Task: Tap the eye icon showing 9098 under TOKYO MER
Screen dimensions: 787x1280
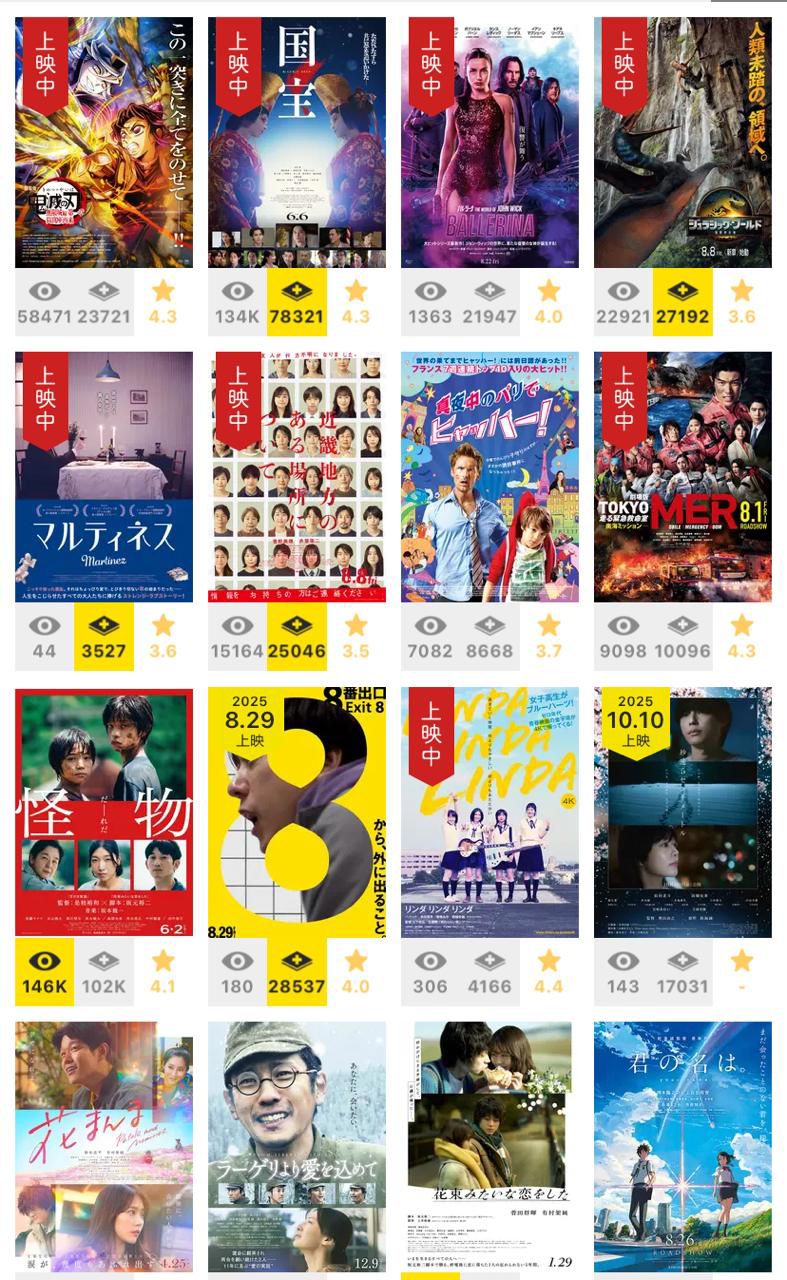Action: 624,637
